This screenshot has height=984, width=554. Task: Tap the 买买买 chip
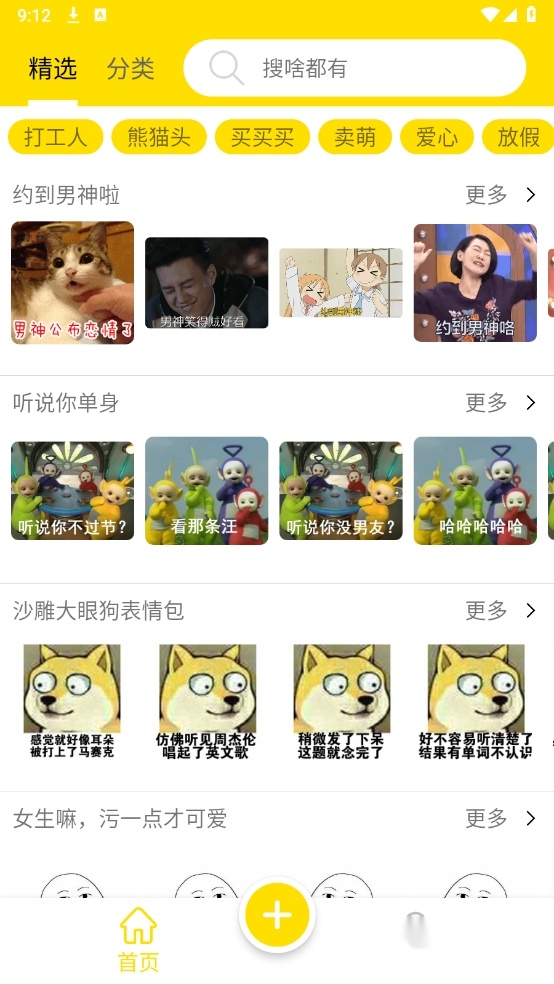point(262,136)
